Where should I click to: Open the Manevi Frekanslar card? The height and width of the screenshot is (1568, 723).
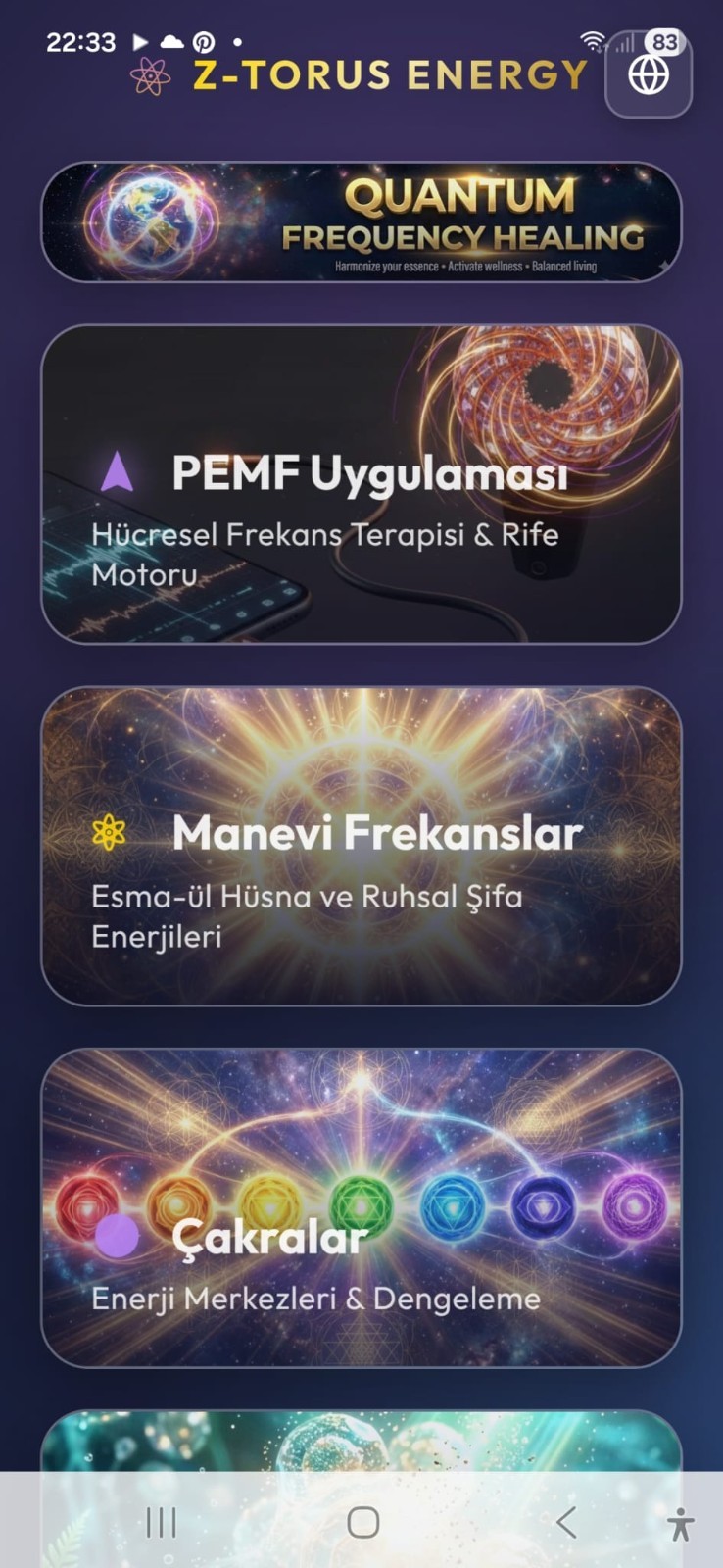pos(361,846)
